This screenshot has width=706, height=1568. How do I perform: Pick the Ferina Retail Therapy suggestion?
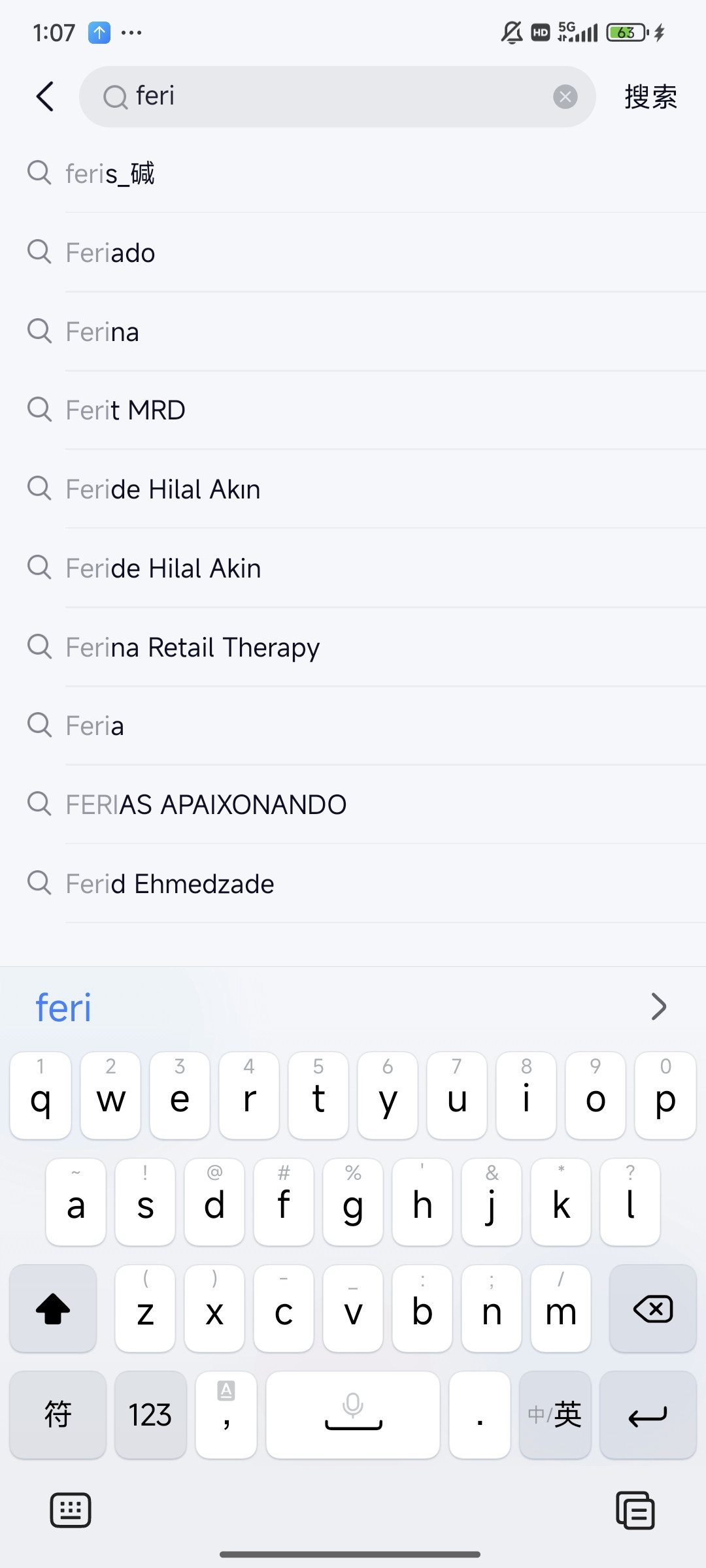193,647
